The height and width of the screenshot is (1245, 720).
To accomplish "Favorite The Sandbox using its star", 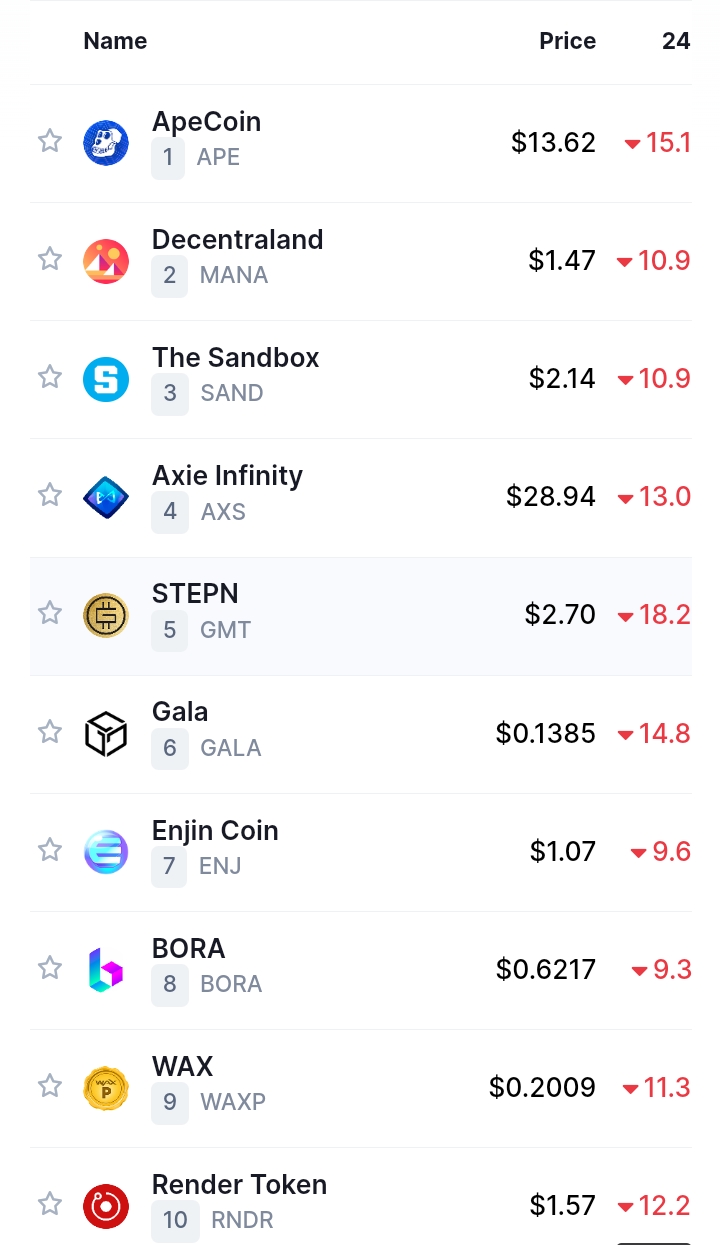I will click(x=50, y=377).
